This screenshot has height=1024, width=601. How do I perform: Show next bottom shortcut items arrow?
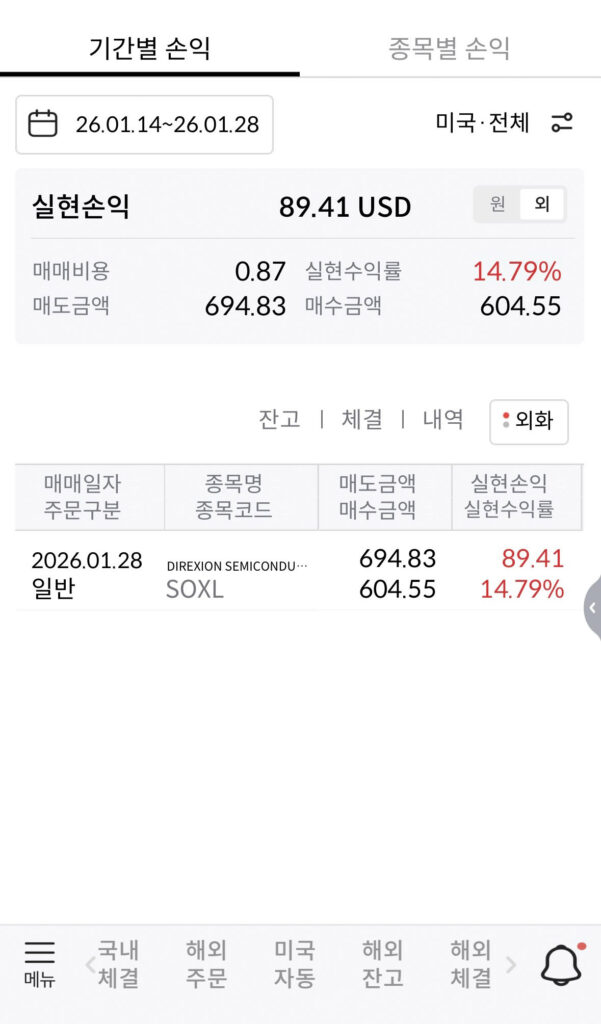click(511, 964)
